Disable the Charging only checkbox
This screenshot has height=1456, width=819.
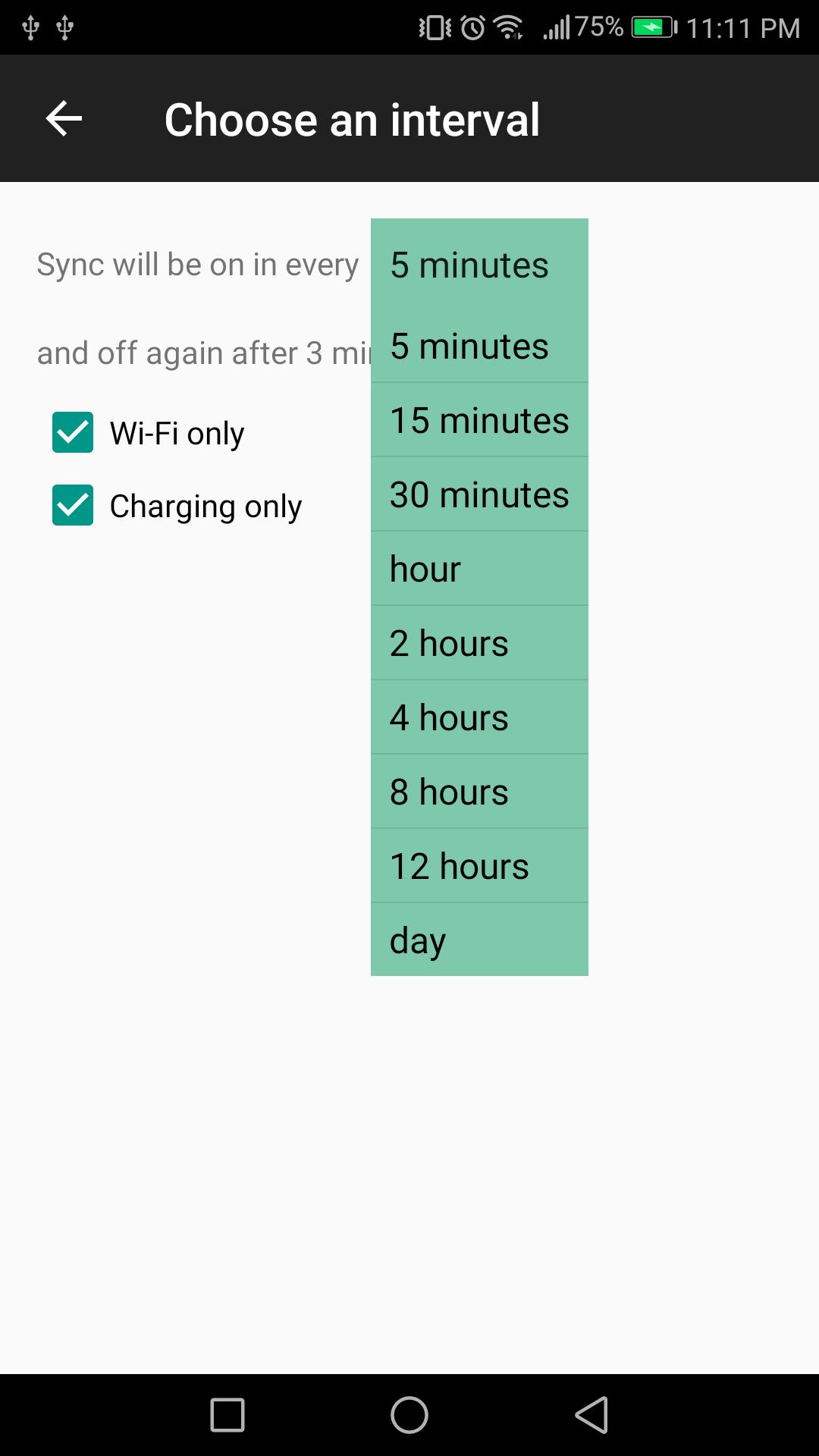click(x=73, y=505)
